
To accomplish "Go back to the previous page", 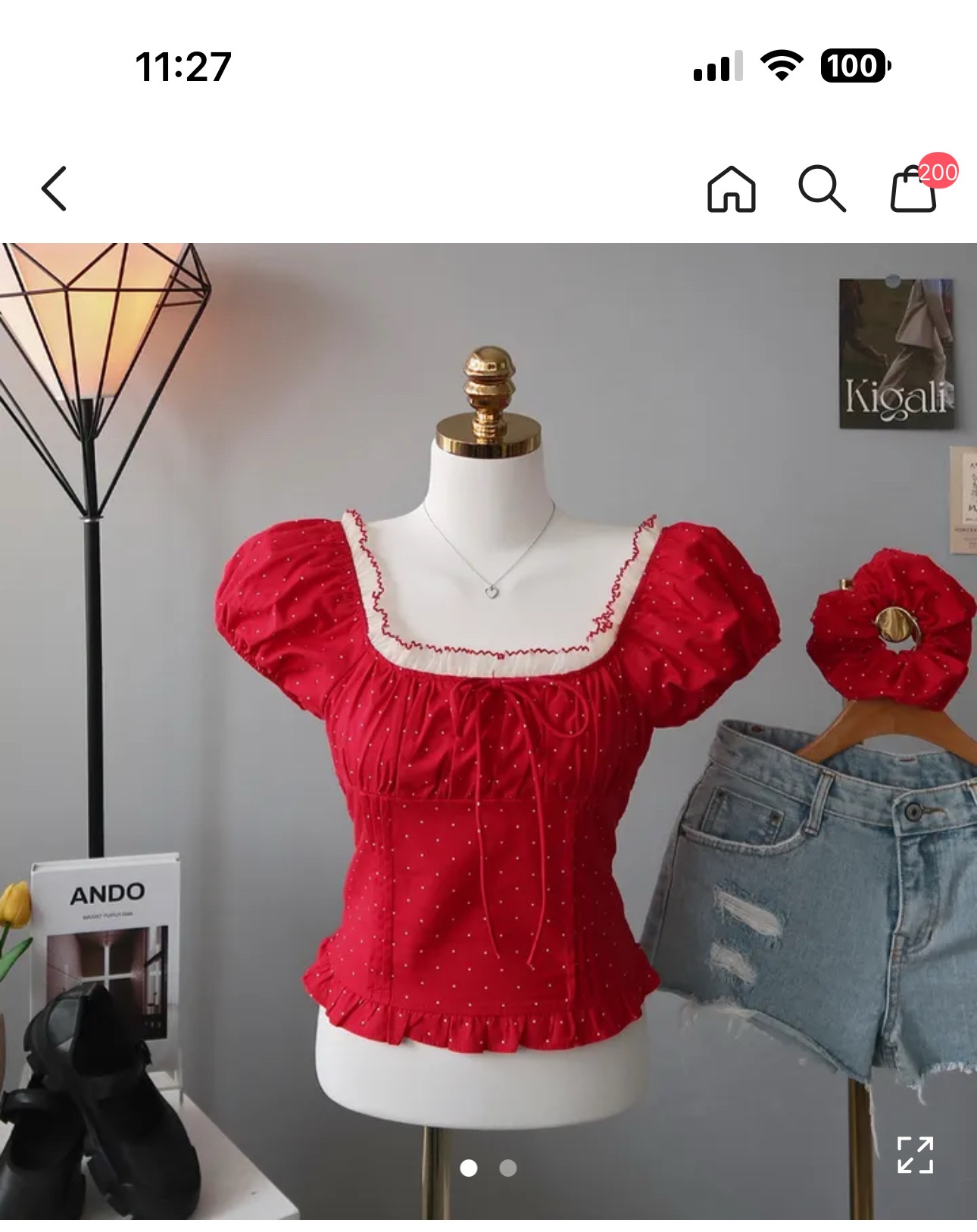I will 54,189.
